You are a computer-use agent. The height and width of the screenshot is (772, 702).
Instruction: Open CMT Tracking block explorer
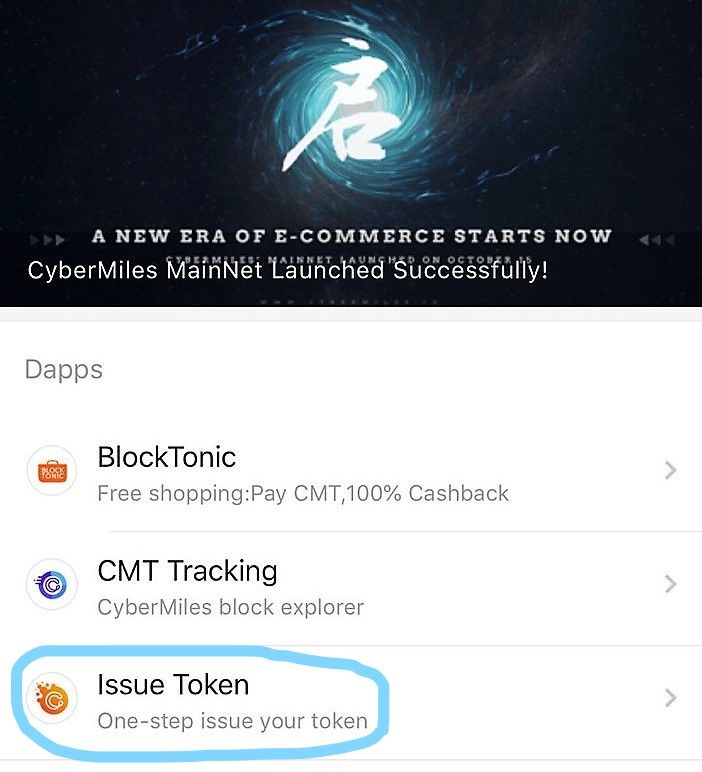(351, 587)
